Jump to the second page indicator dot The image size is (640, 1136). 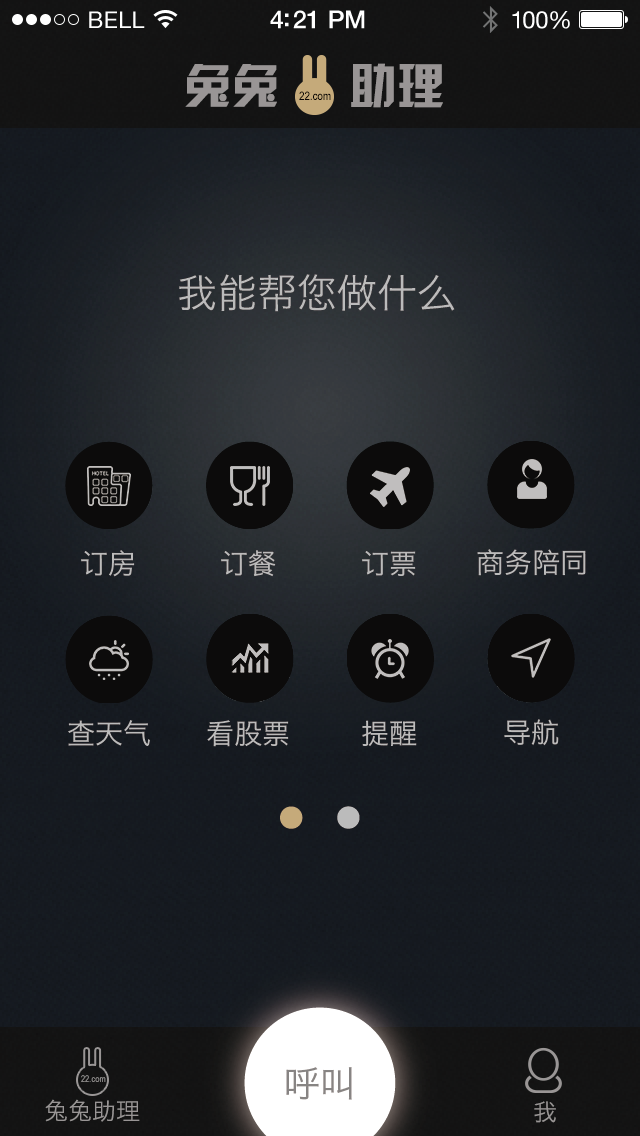[x=348, y=818]
